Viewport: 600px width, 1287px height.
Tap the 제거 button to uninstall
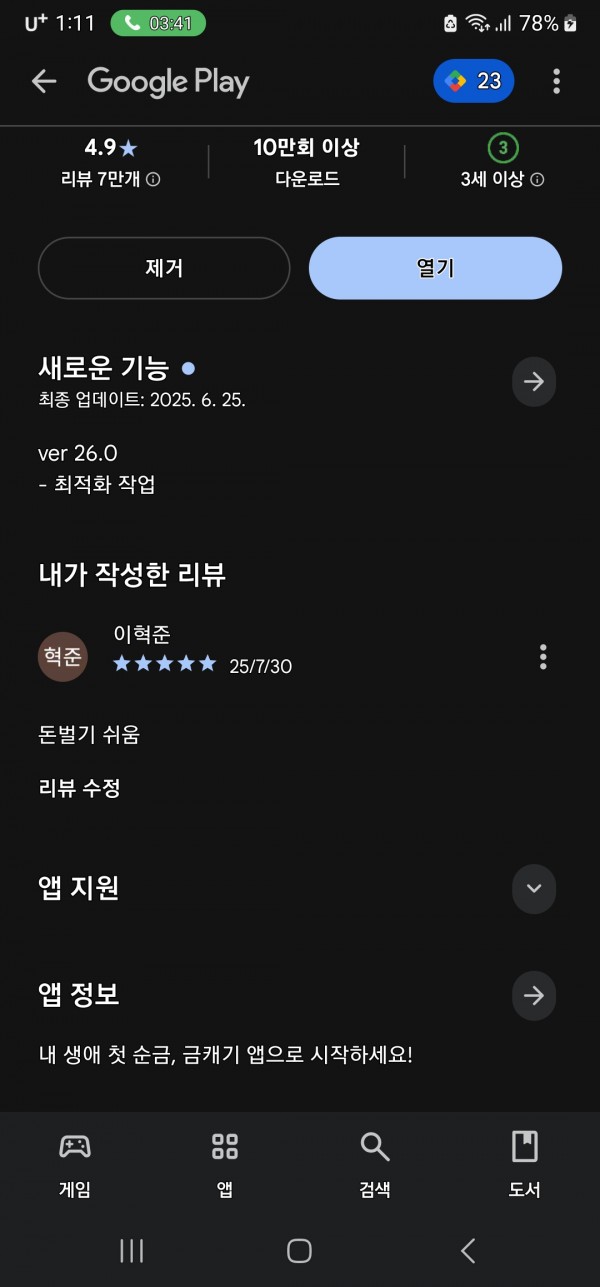click(x=164, y=268)
